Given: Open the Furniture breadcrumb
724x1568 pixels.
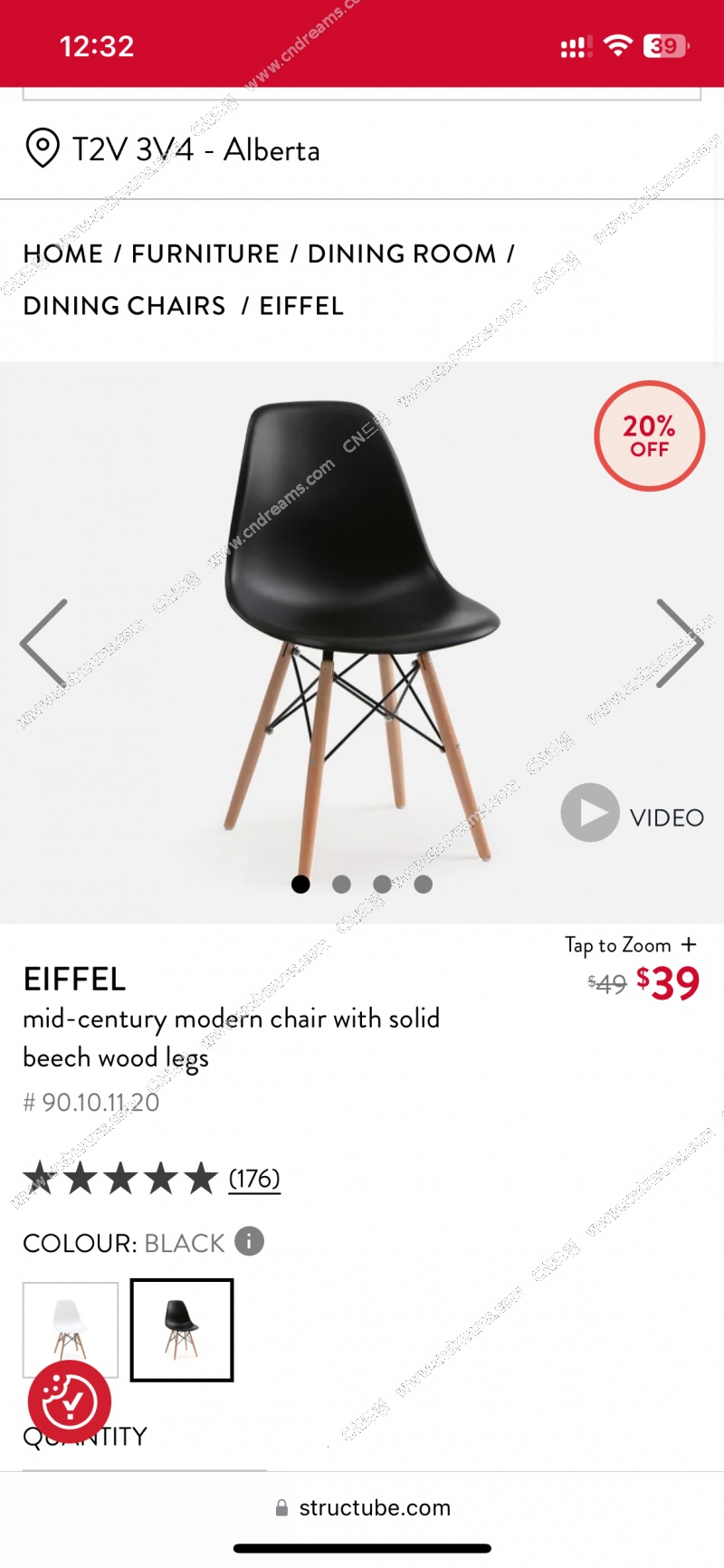Looking at the screenshot, I should (205, 254).
